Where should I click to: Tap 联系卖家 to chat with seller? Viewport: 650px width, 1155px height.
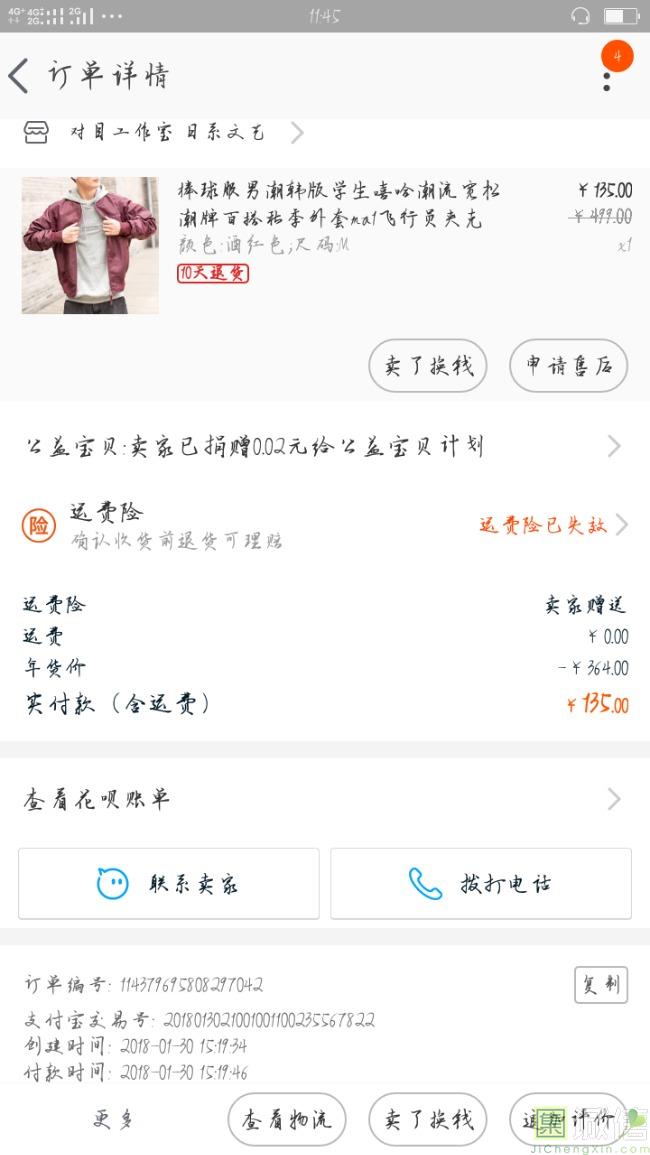(169, 883)
